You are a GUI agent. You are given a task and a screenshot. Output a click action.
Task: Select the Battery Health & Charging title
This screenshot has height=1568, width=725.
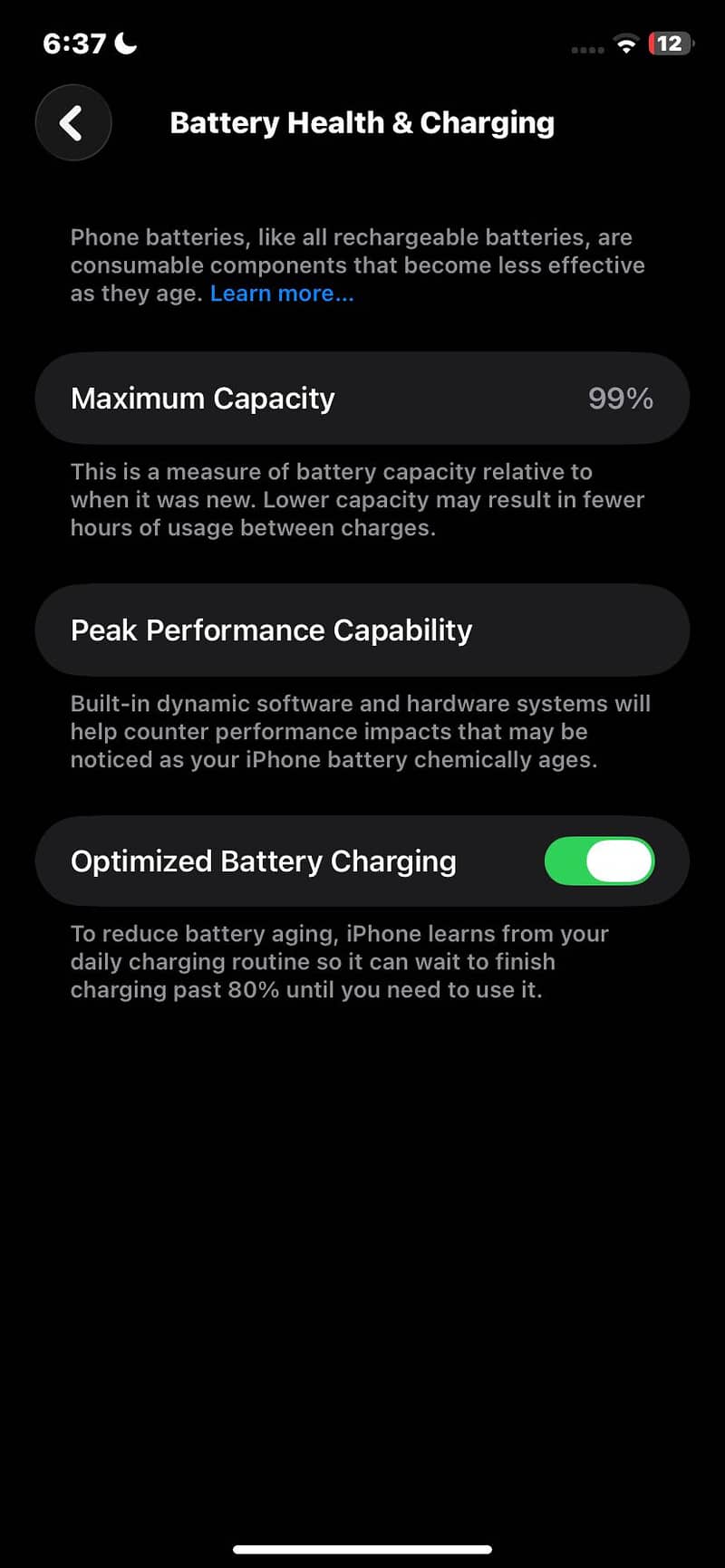click(x=362, y=122)
